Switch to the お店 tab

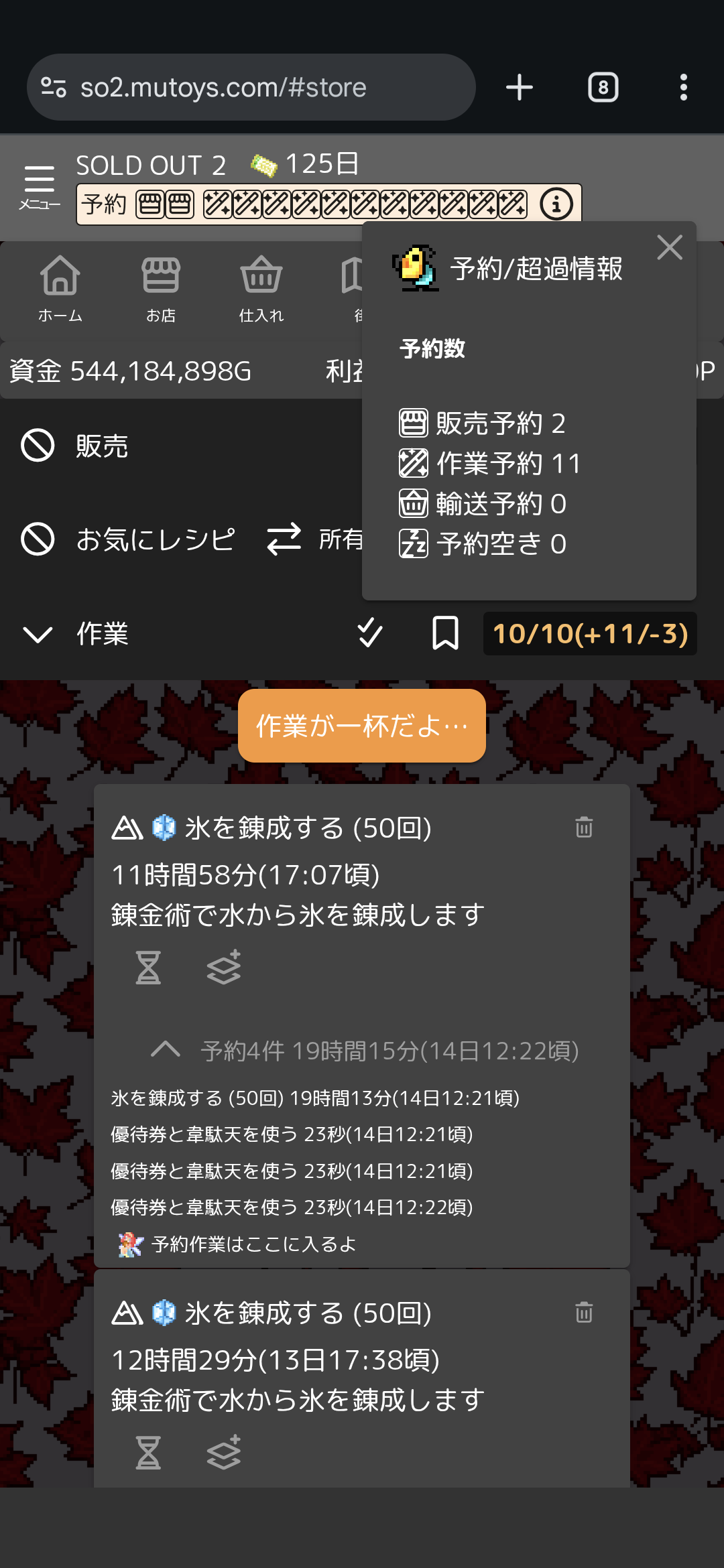click(161, 289)
